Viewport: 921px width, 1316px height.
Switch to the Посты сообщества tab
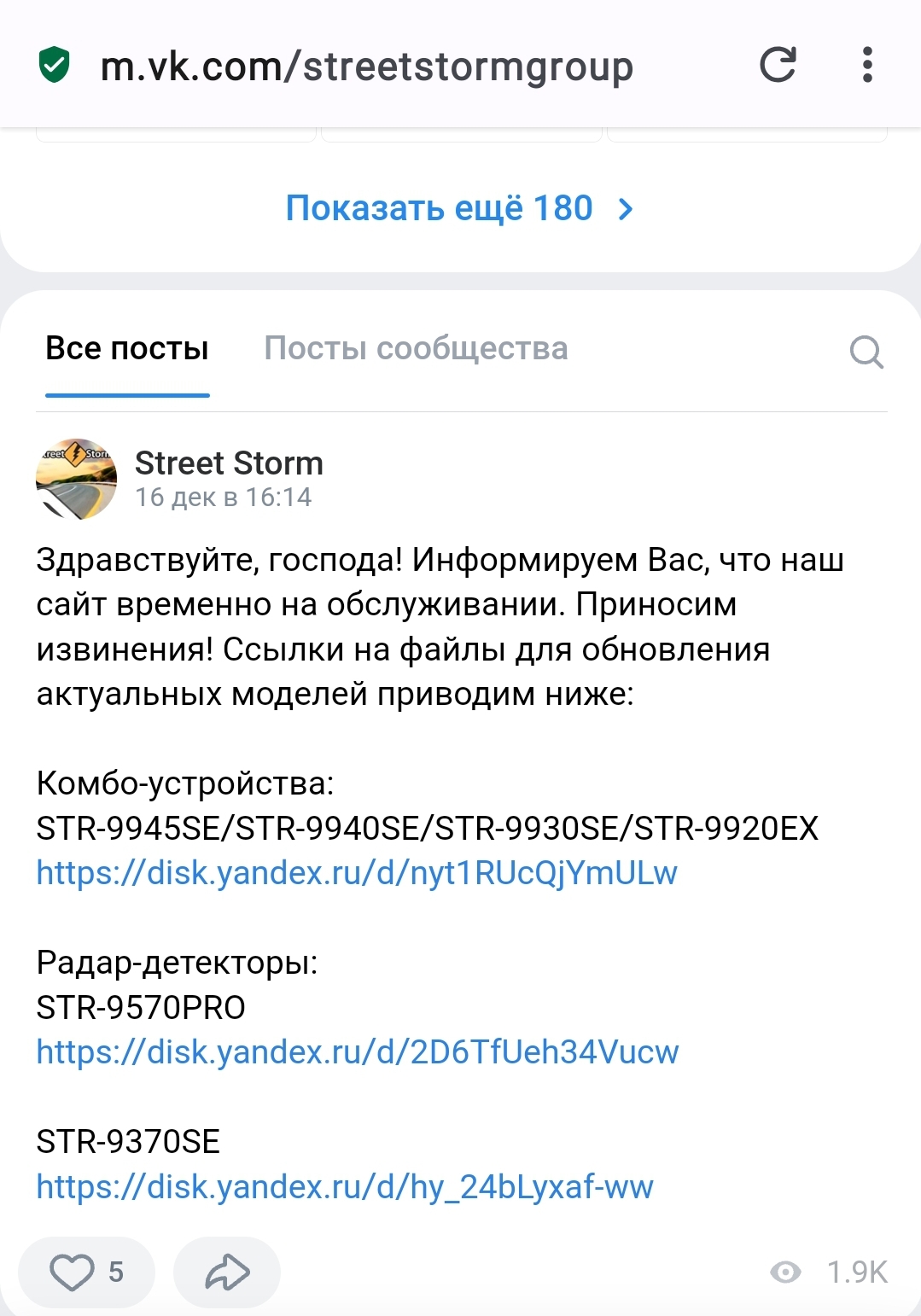pyautogui.click(x=416, y=349)
